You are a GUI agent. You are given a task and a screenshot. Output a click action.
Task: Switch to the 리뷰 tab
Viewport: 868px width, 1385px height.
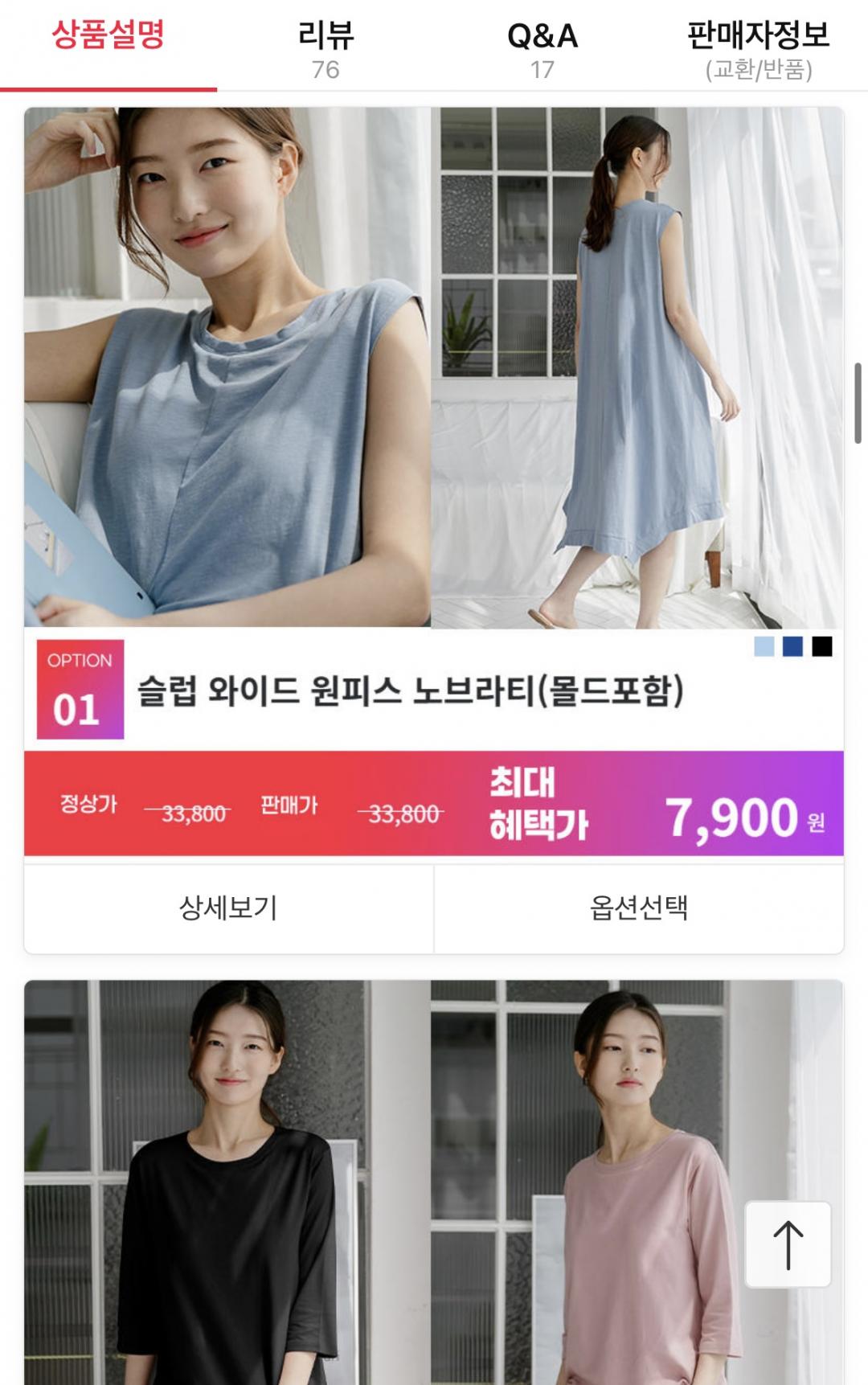tap(325, 46)
